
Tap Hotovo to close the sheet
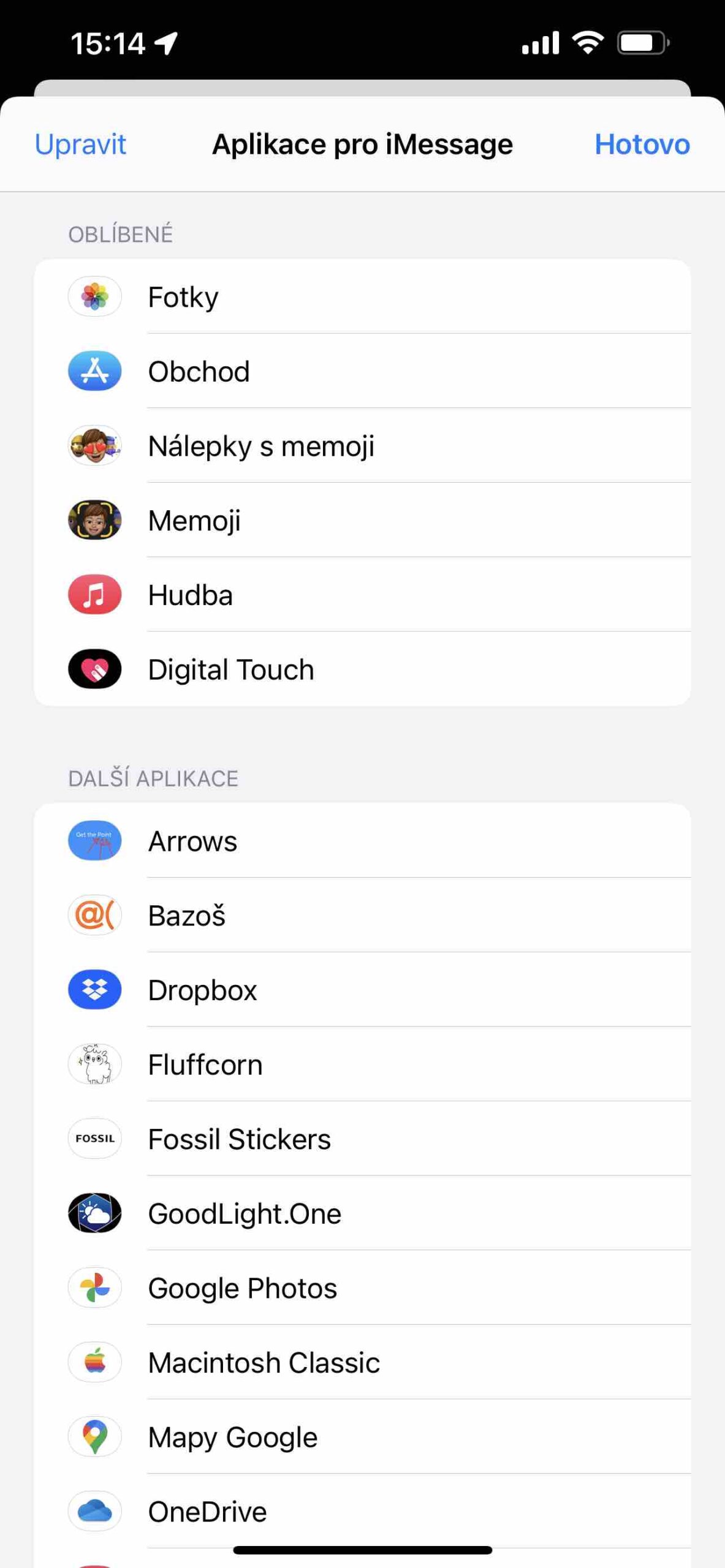tap(642, 145)
